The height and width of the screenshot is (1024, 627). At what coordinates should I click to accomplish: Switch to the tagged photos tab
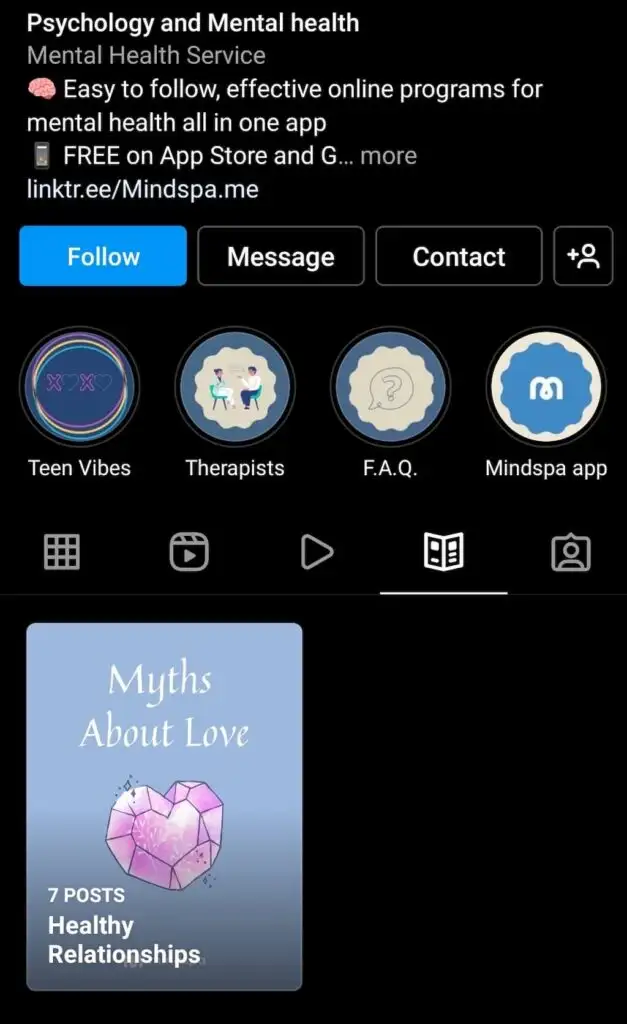571,552
